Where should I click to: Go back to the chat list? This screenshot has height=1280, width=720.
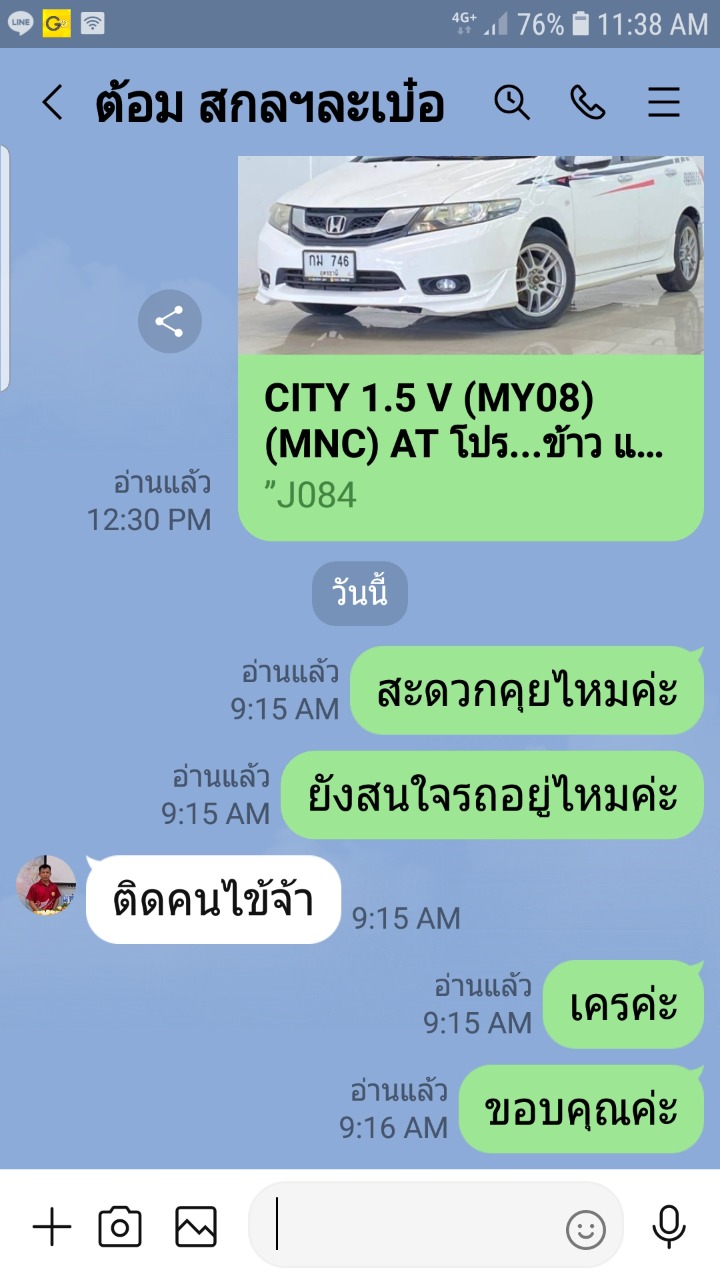52,103
